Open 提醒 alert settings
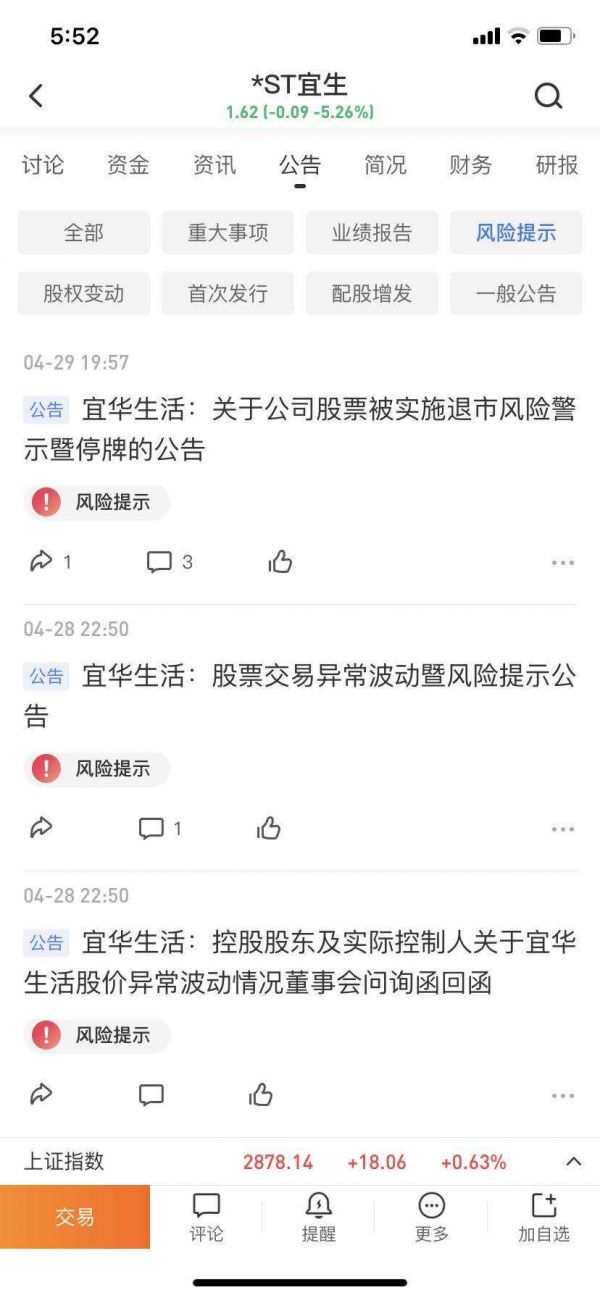This screenshot has height=1298, width=600. coord(318,1217)
